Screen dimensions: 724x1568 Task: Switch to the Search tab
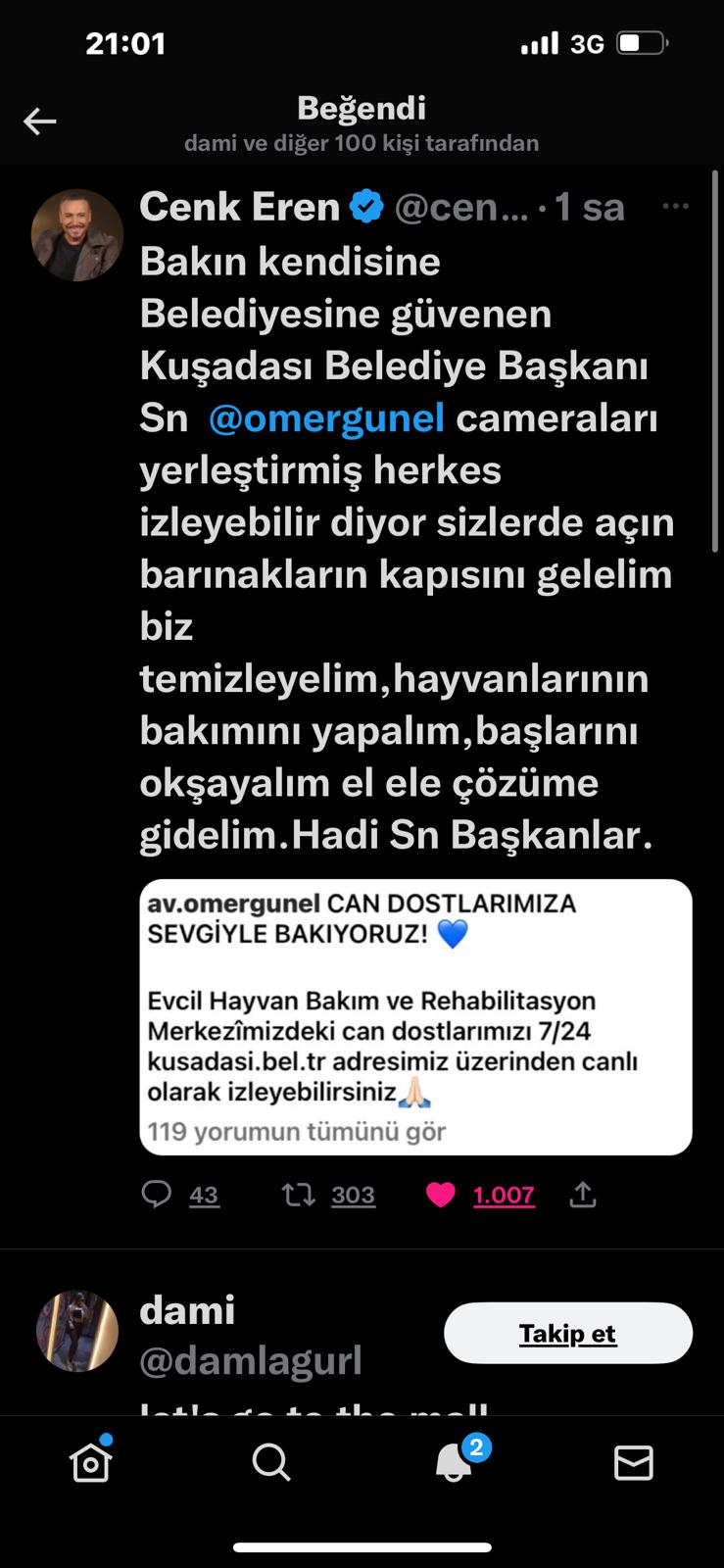point(271,1462)
